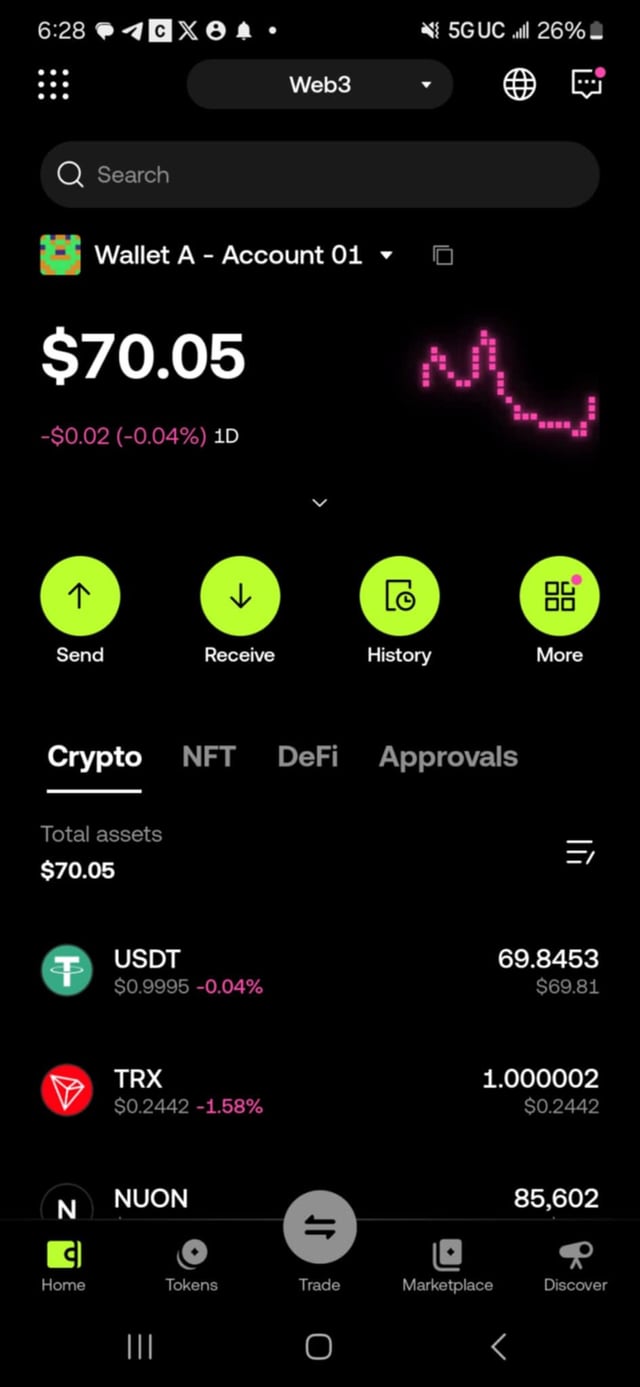Open the More actions button
The width and height of the screenshot is (640, 1387).
point(559,597)
